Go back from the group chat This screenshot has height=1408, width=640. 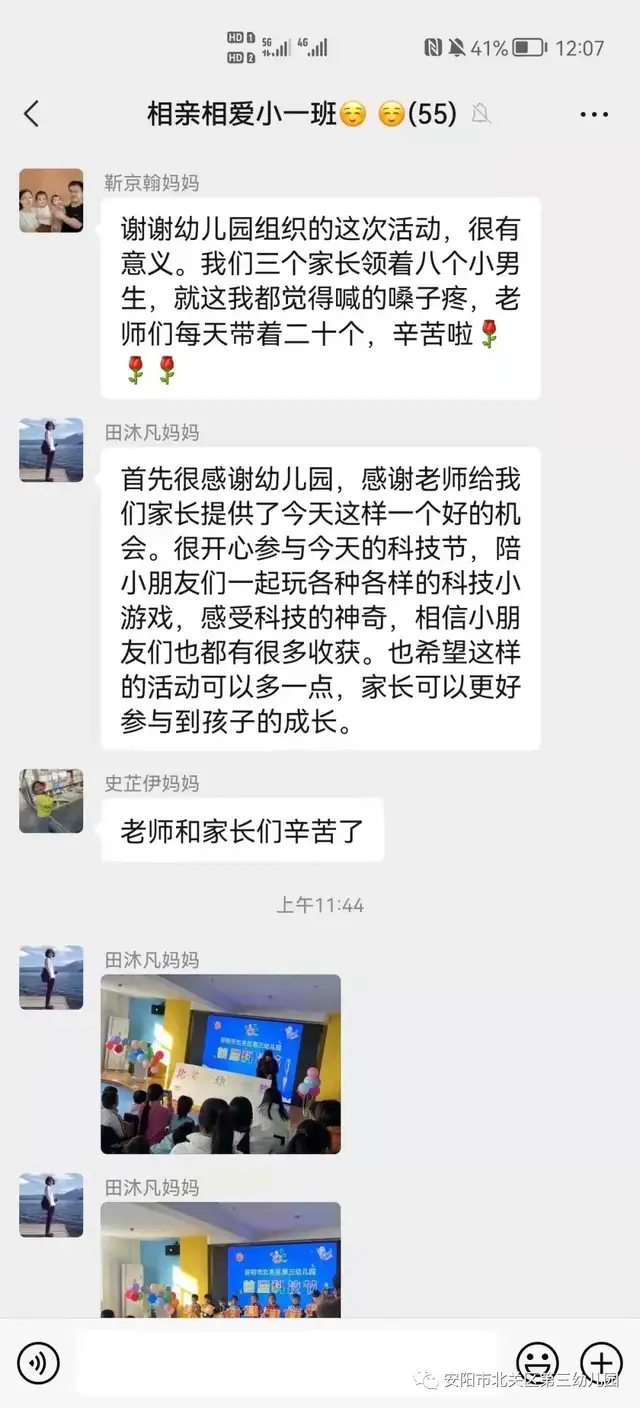tap(32, 114)
